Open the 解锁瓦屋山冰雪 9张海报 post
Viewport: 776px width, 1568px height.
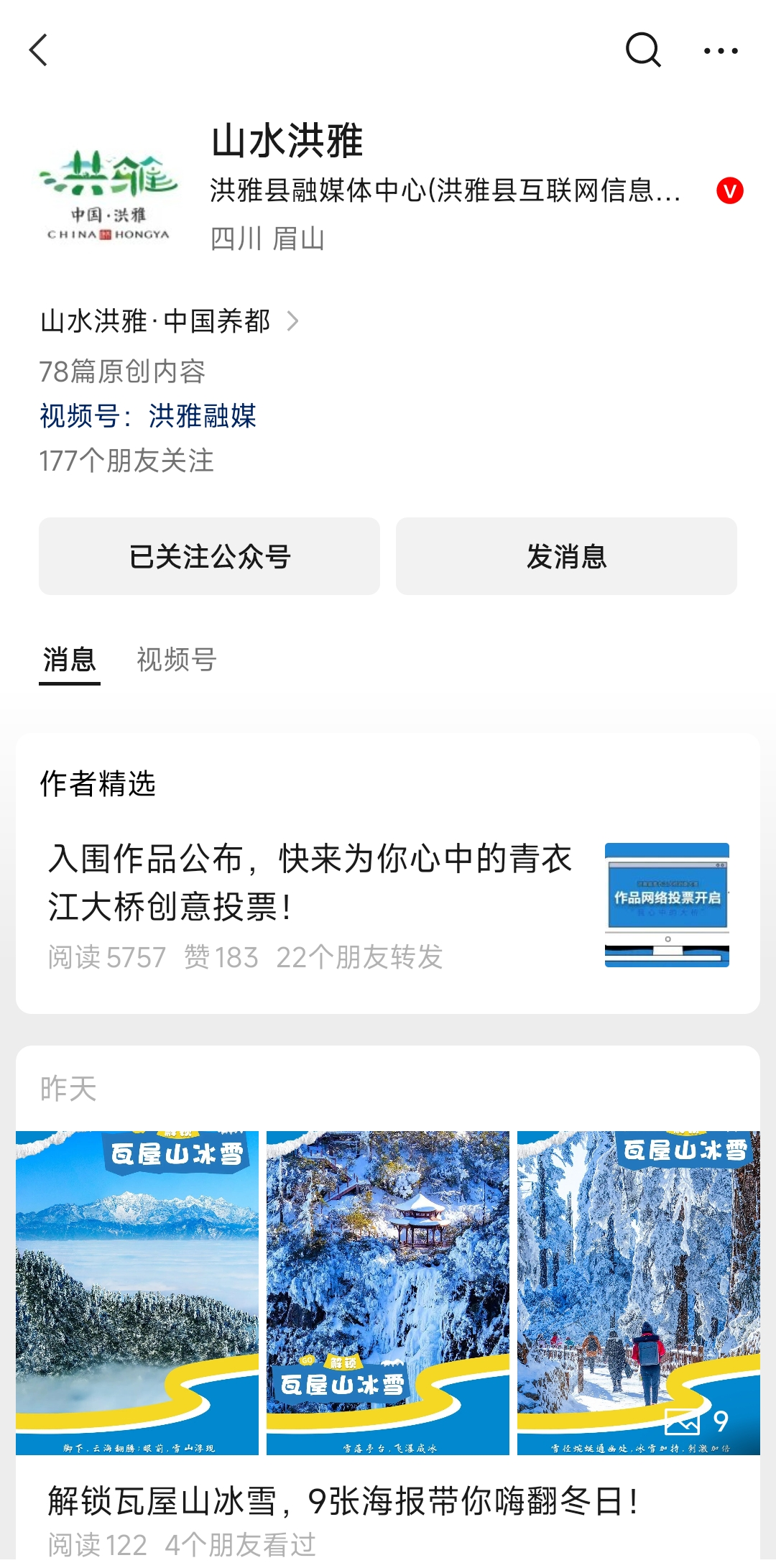[x=343, y=1500]
